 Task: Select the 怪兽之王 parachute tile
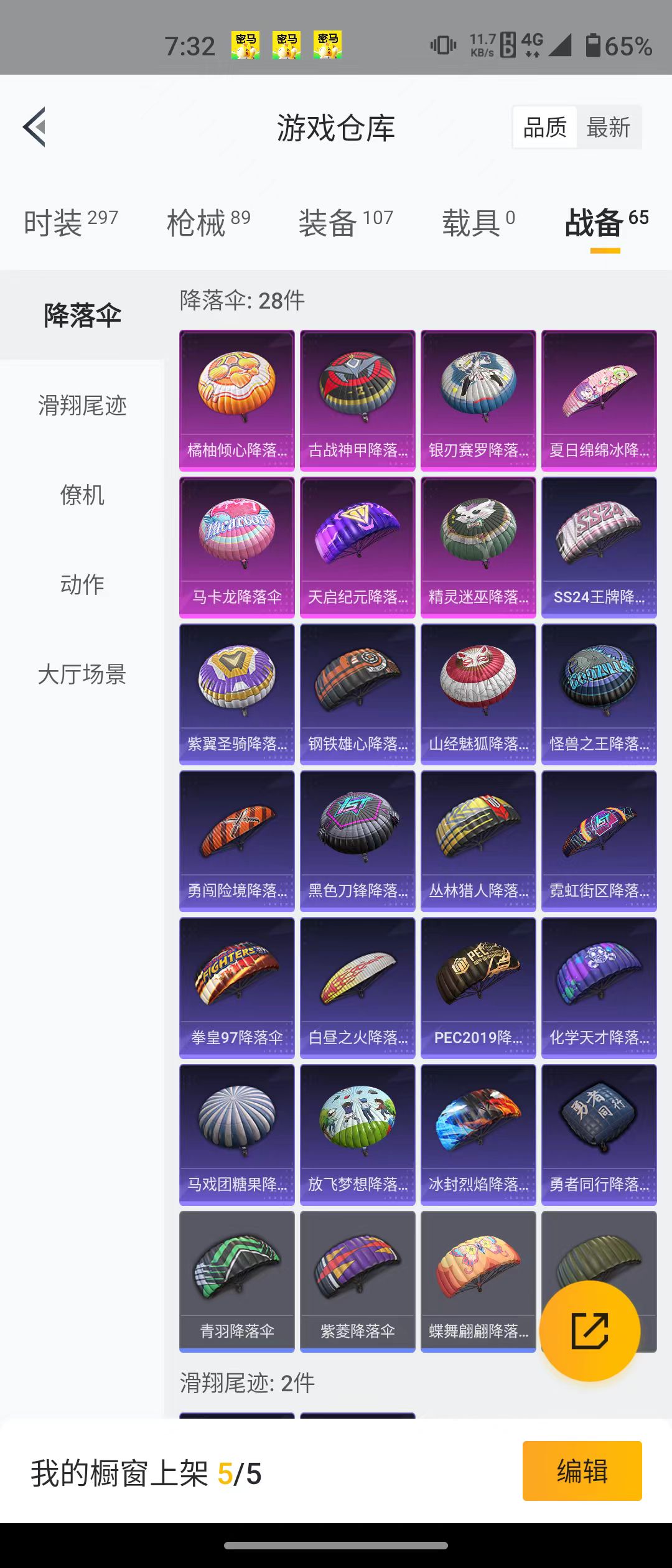(599, 694)
